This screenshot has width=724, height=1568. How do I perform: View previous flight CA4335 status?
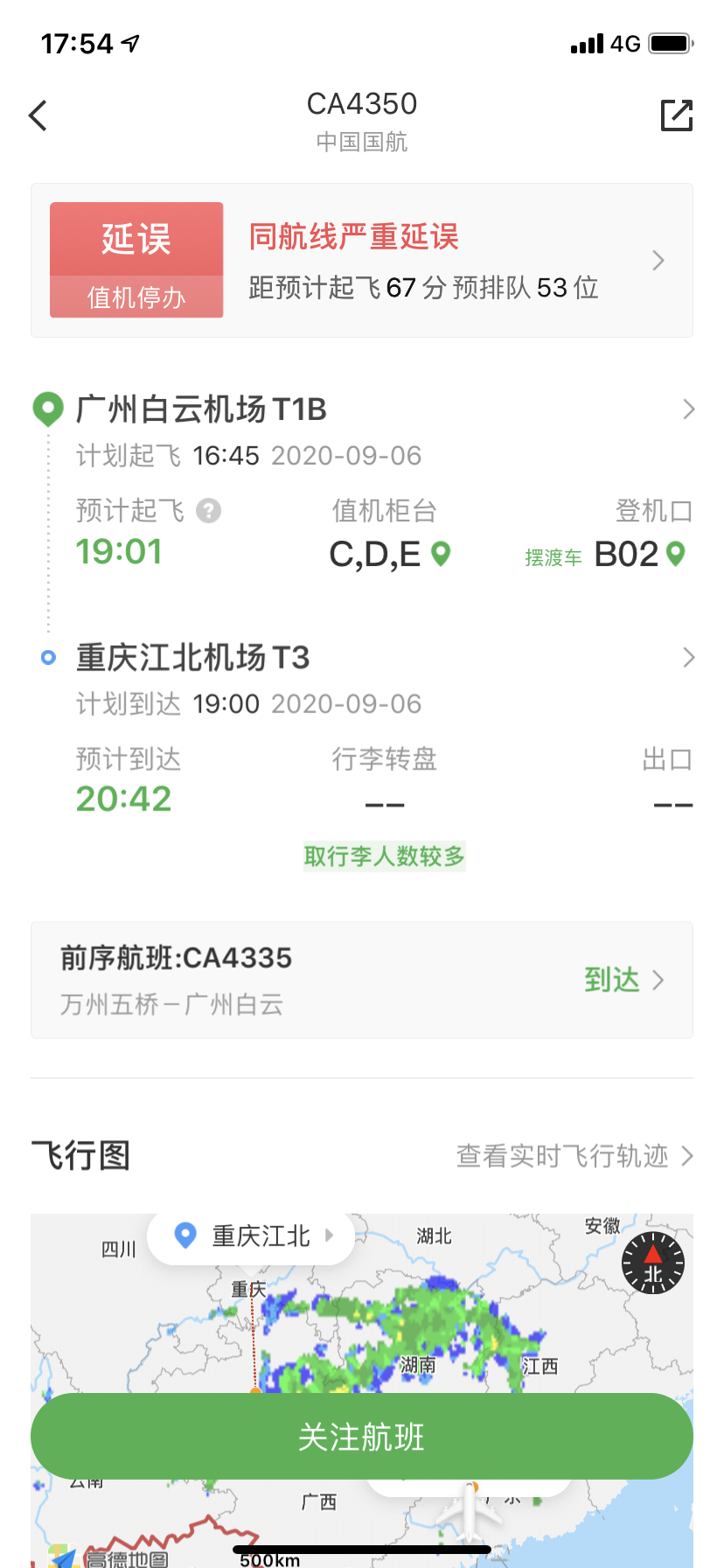coord(362,980)
